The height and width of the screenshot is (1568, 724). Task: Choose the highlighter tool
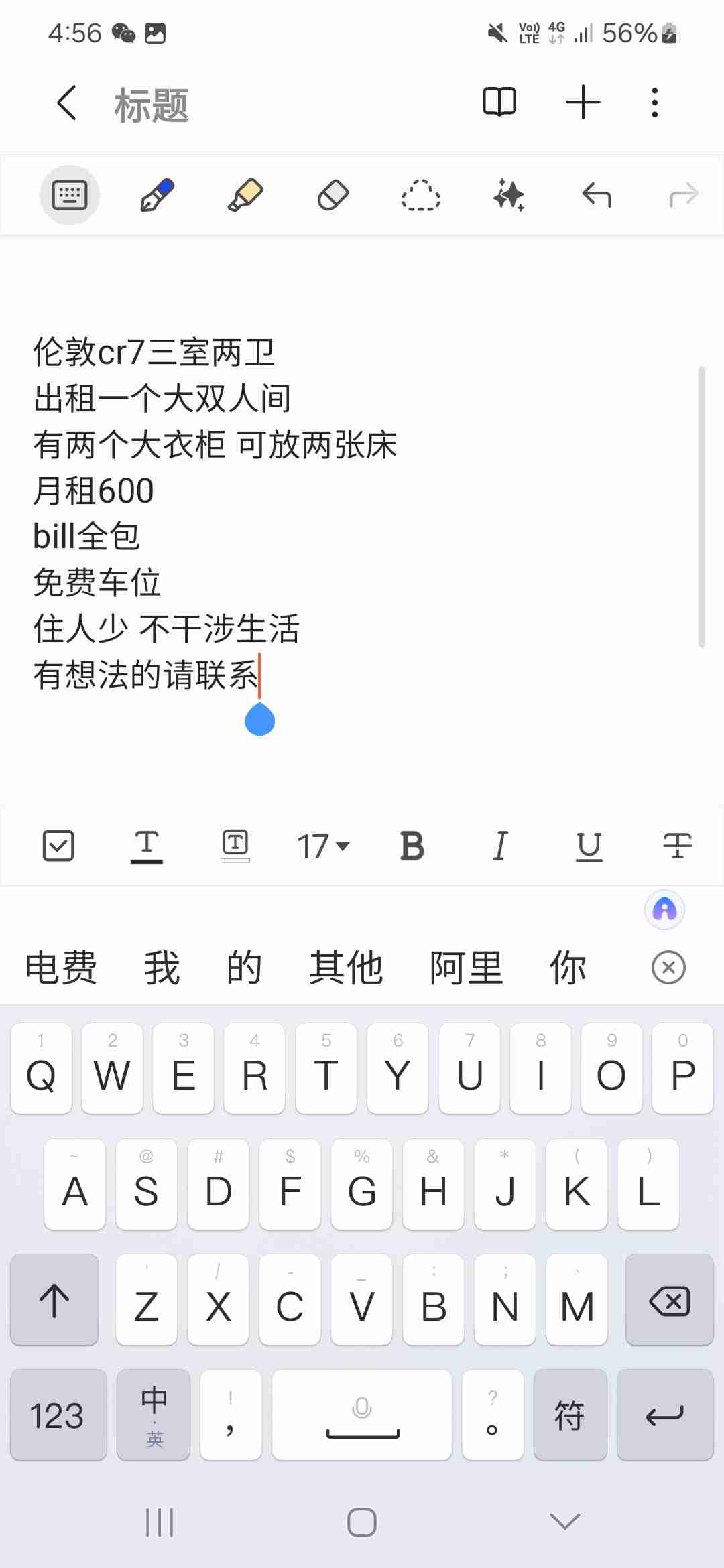pos(245,196)
